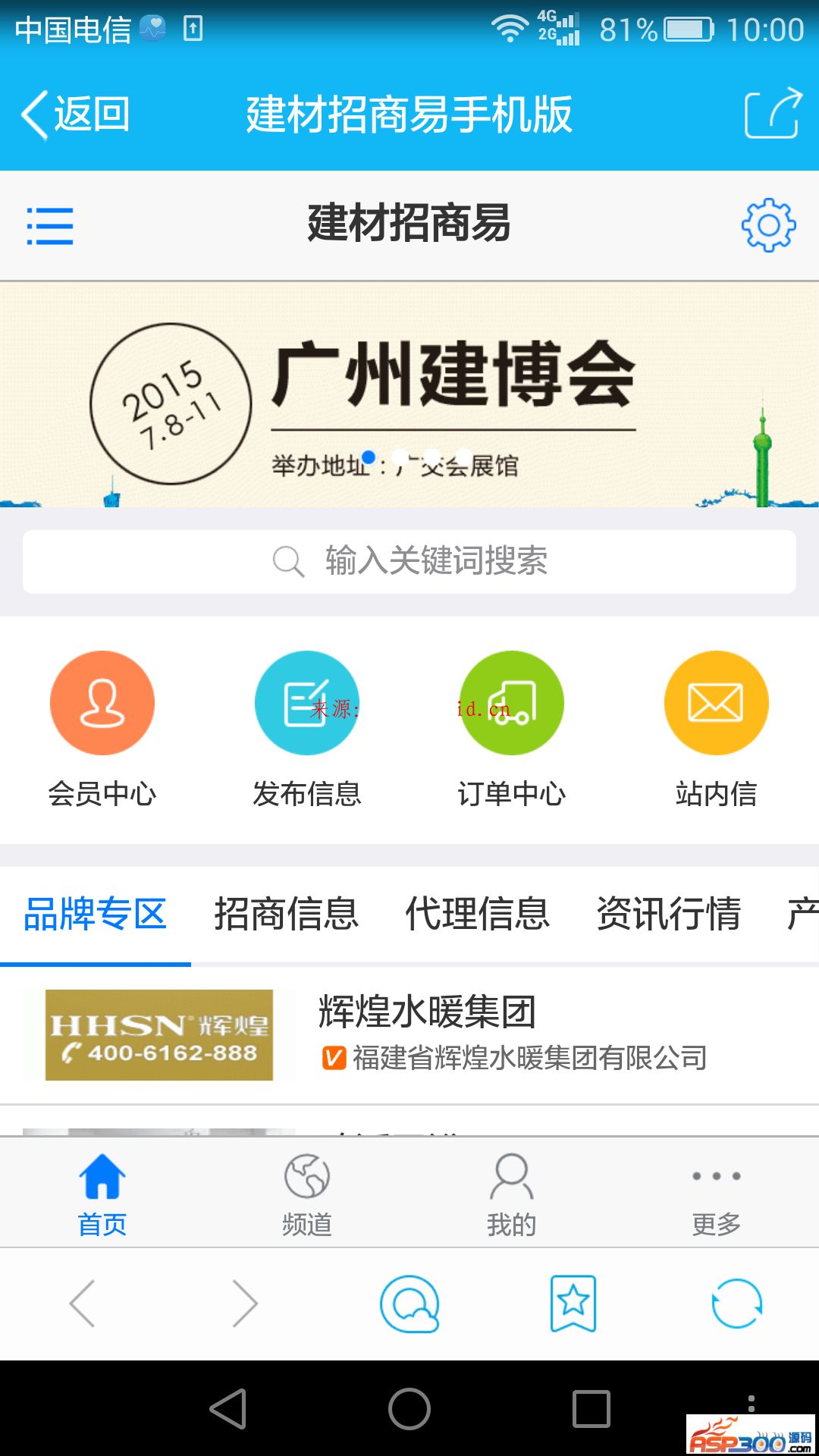The width and height of the screenshot is (819, 1456).
Task: Switch to the 代理信息 tab
Action: pyautogui.click(x=477, y=914)
